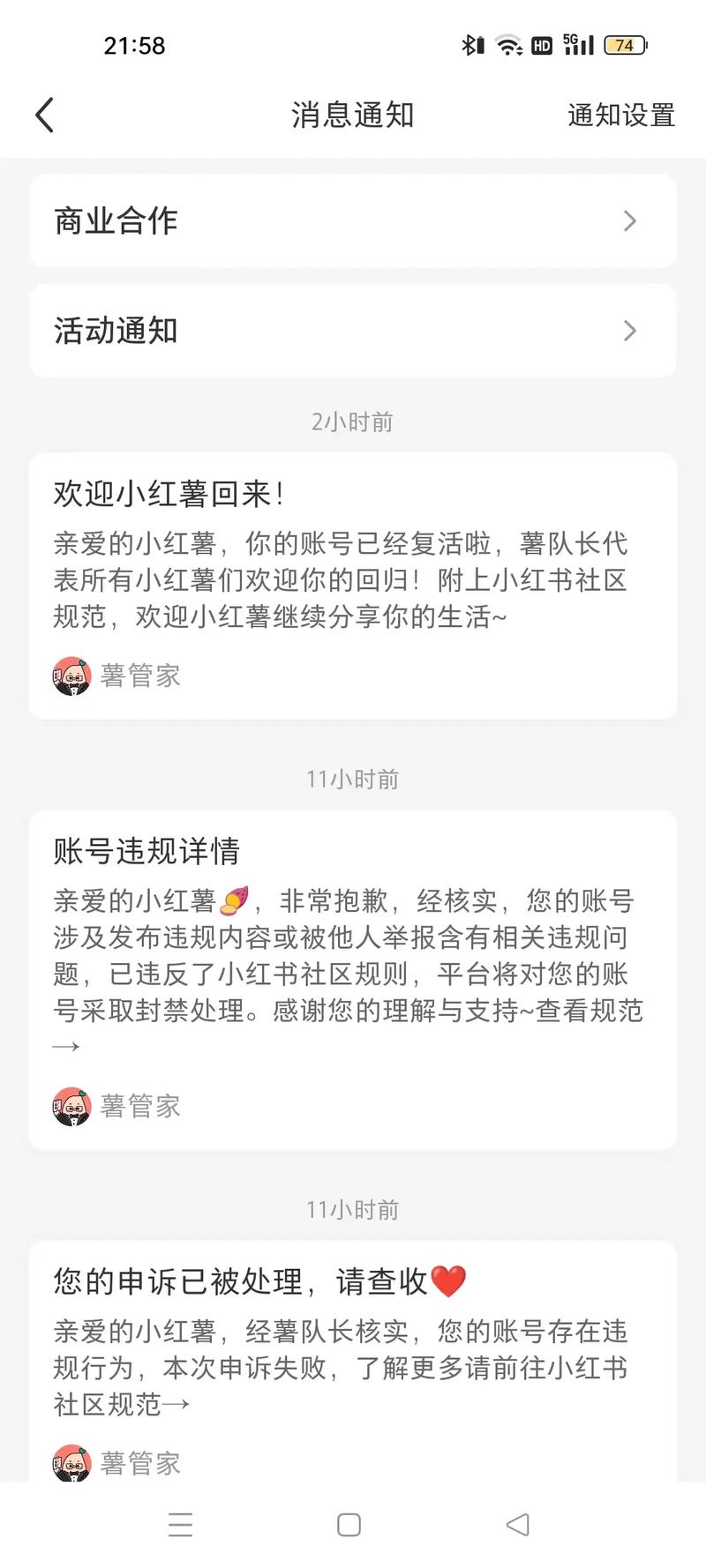Tap the recents button in the navigation bar
706x1568 pixels.
[x=181, y=1524]
